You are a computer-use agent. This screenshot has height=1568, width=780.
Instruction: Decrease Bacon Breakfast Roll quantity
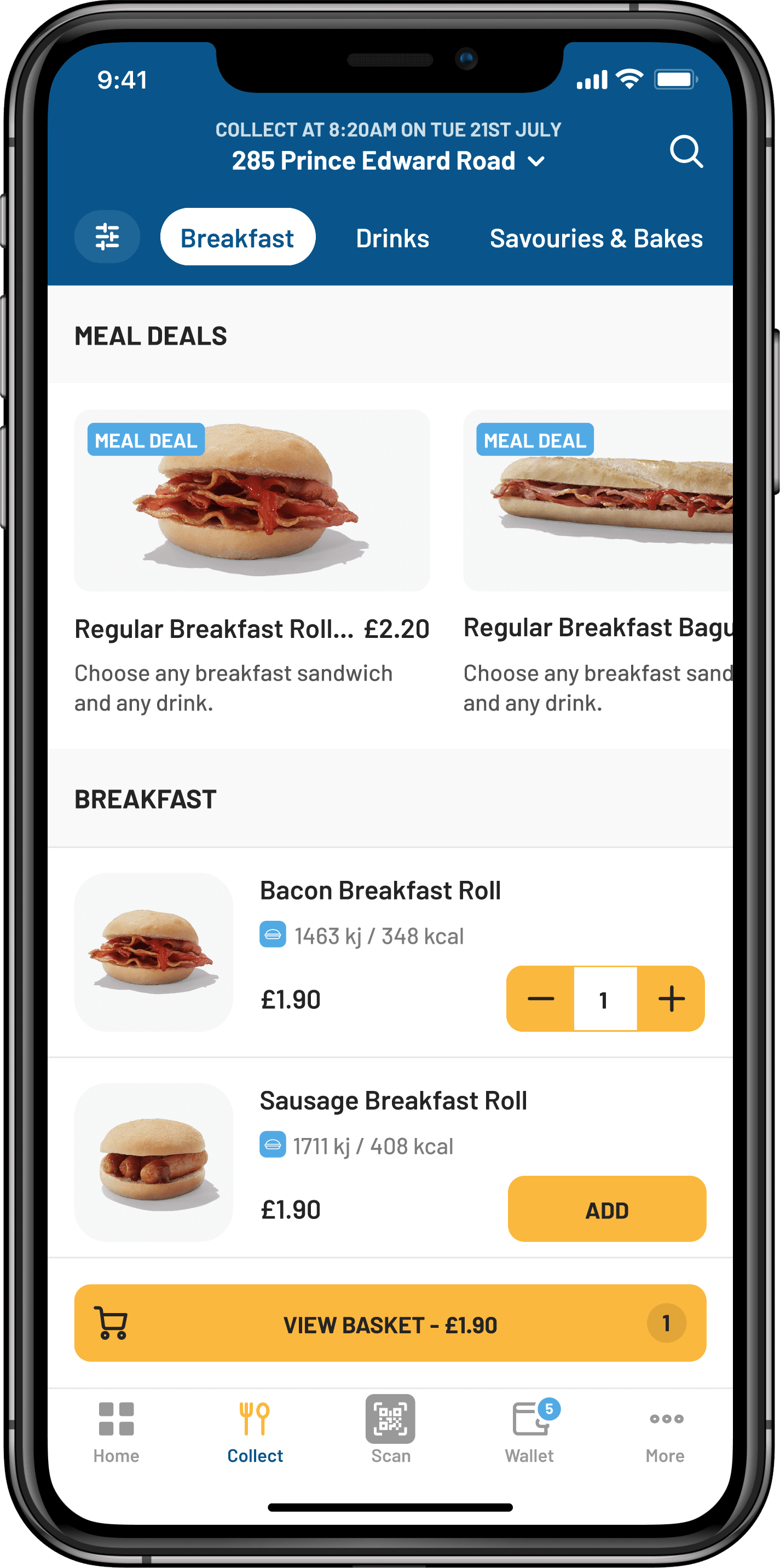pyautogui.click(x=540, y=999)
